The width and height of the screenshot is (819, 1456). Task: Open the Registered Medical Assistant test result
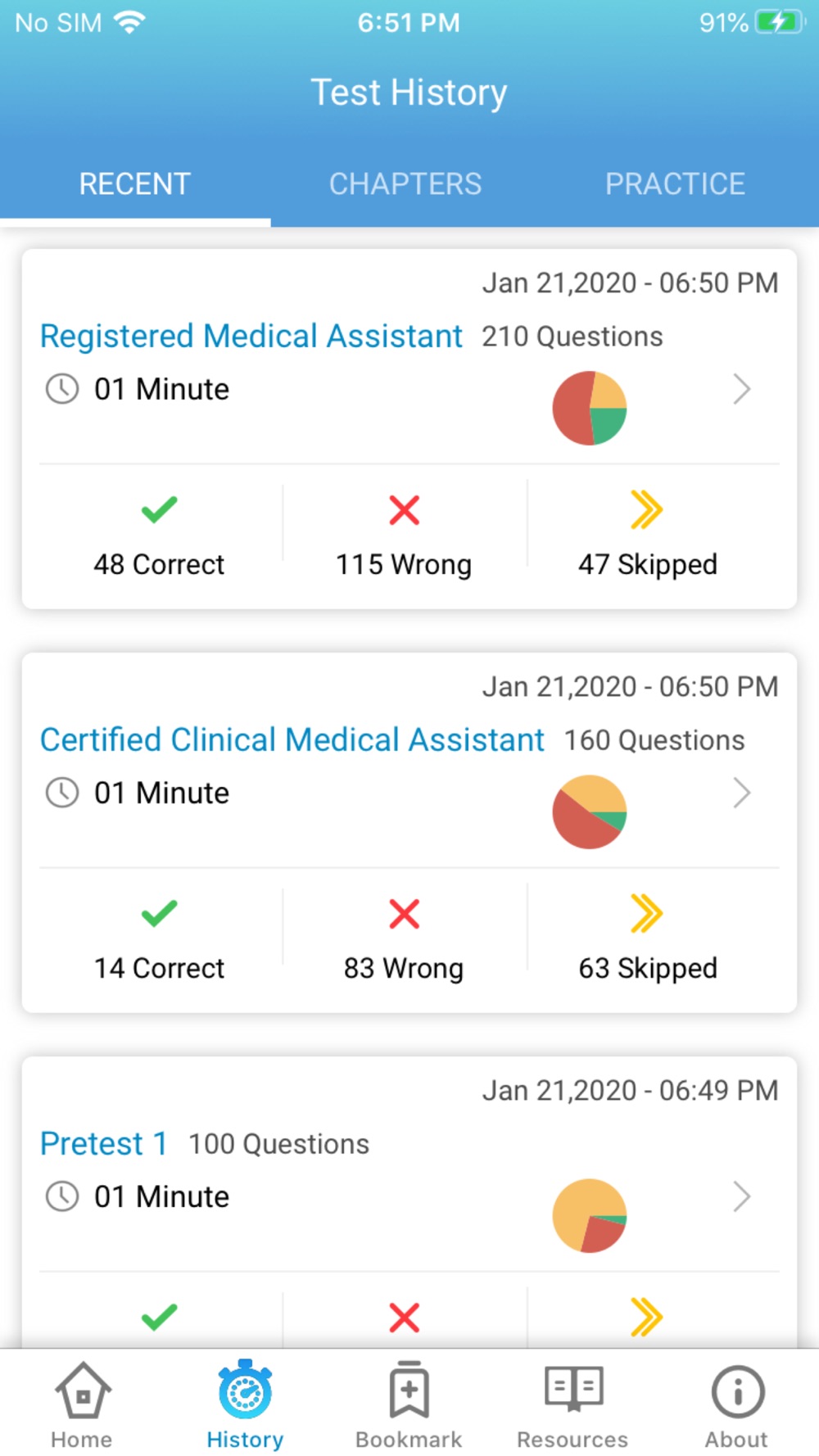409,428
